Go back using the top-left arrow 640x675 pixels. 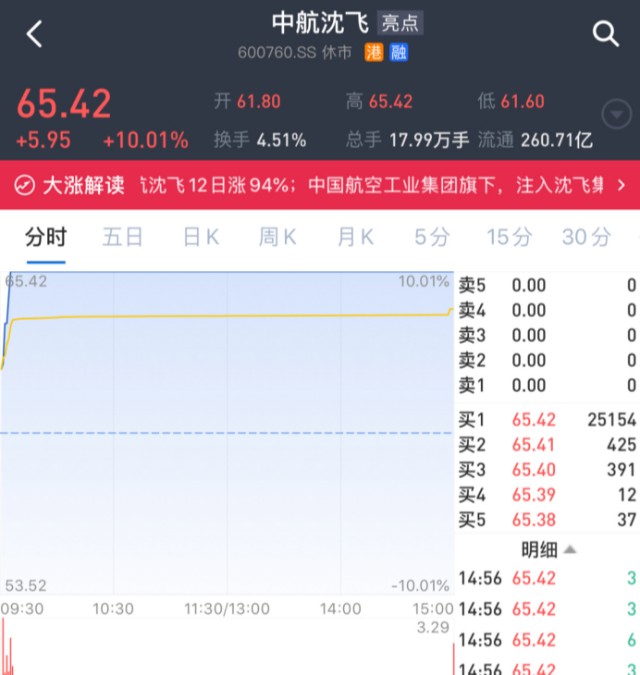coord(34,34)
